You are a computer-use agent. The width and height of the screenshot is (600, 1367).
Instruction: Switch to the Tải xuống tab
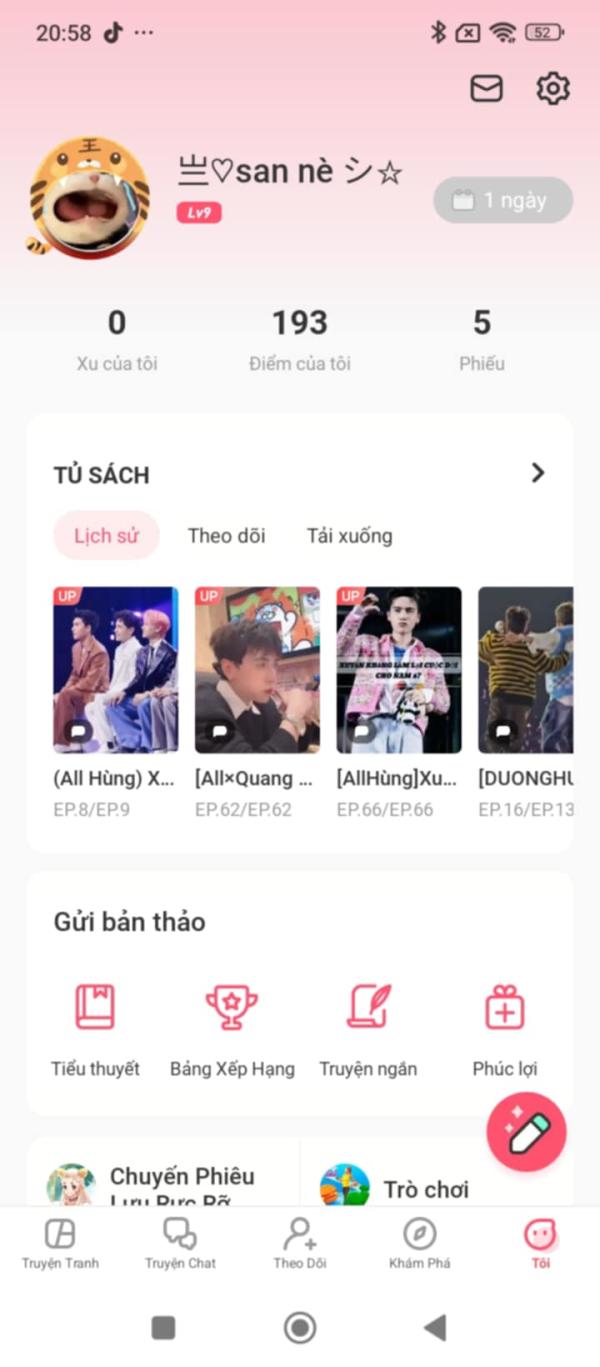point(349,536)
